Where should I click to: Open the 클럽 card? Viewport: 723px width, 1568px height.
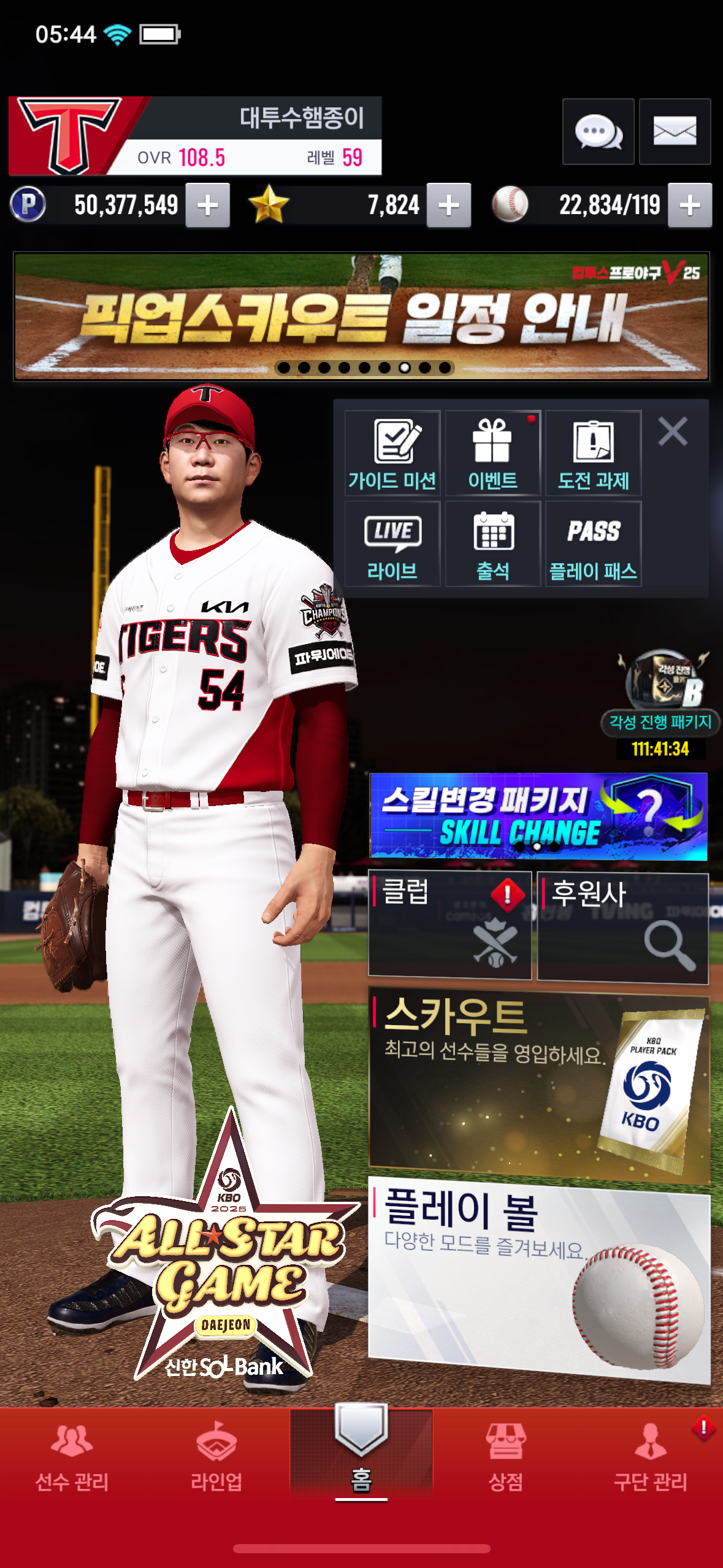coord(449,924)
